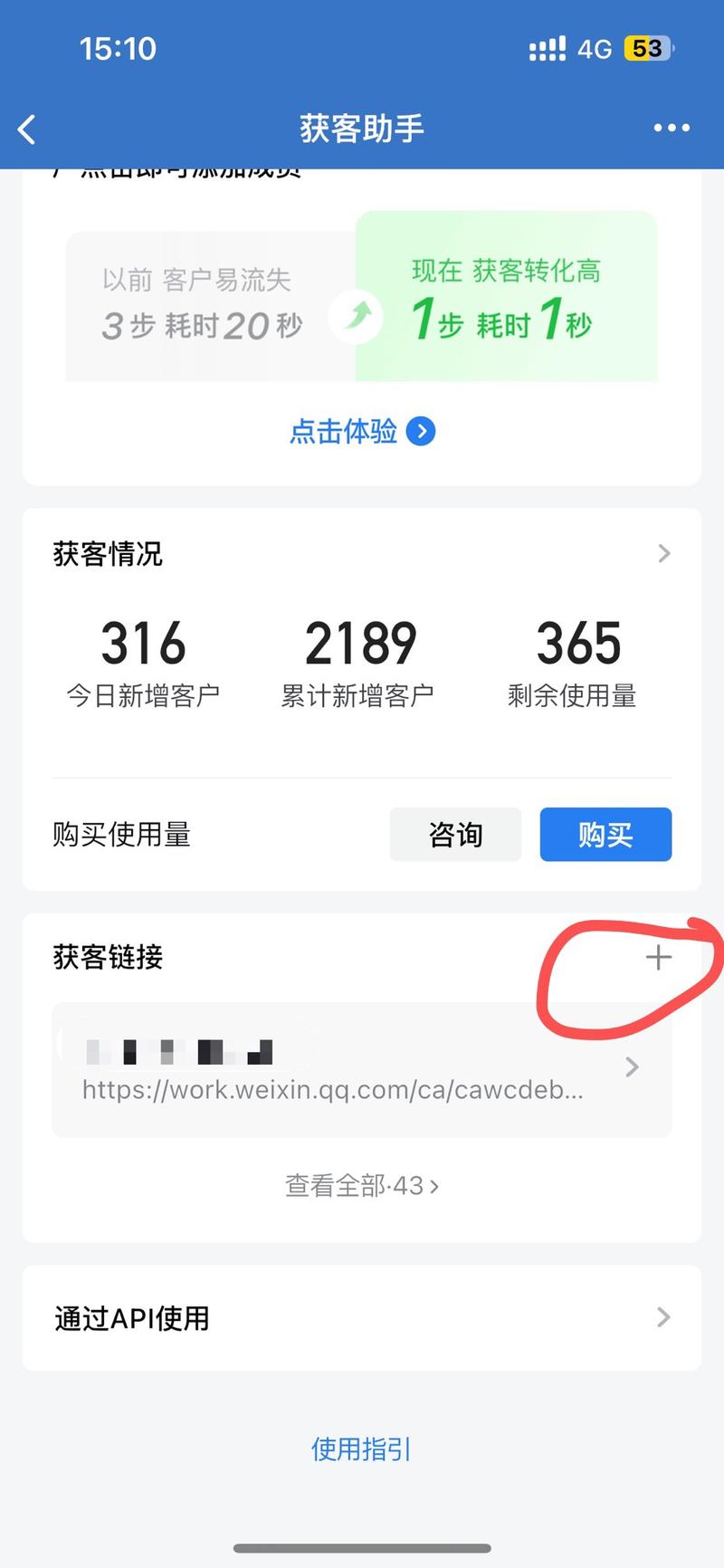724x1568 pixels.
Task: Expand the 获客情况 statistics section
Action: (663, 553)
